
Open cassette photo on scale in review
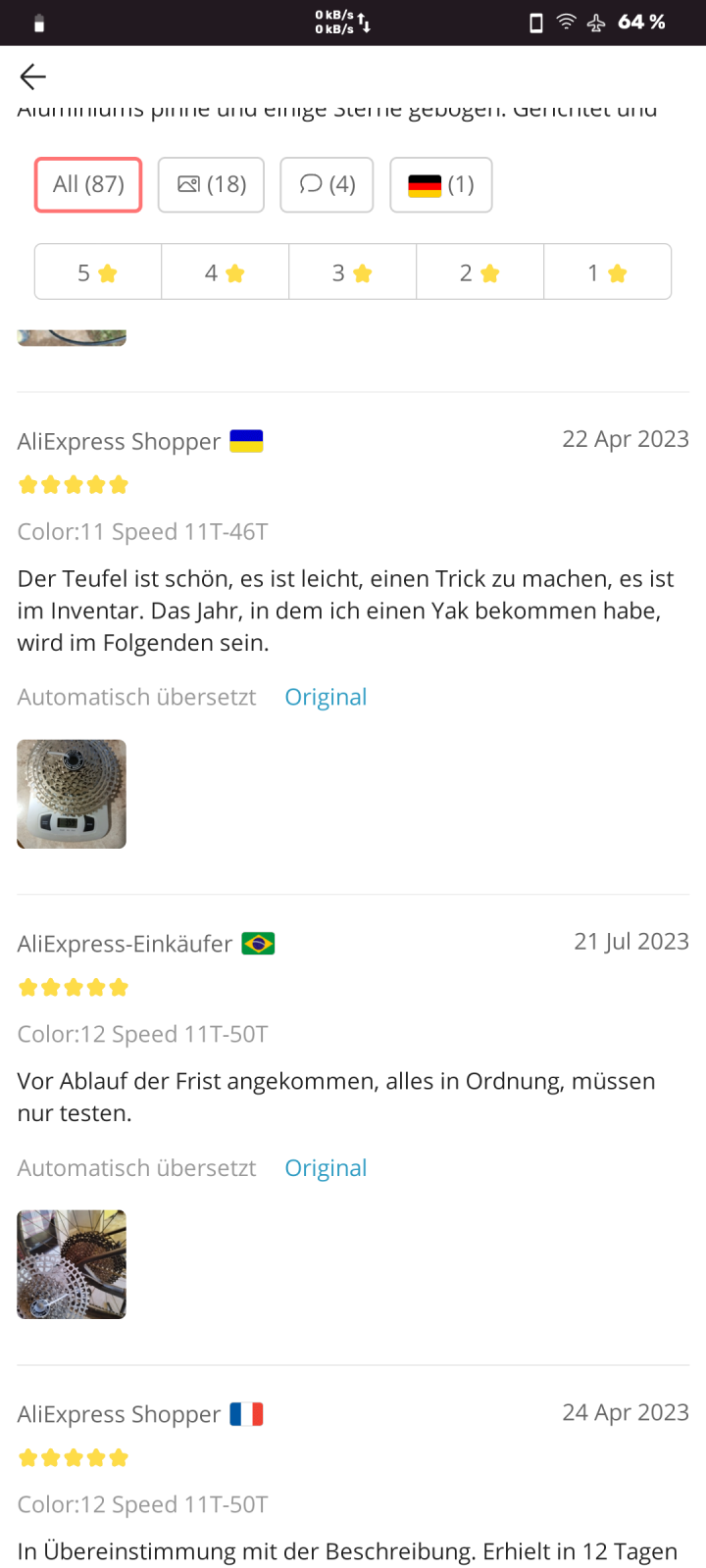coord(72,794)
